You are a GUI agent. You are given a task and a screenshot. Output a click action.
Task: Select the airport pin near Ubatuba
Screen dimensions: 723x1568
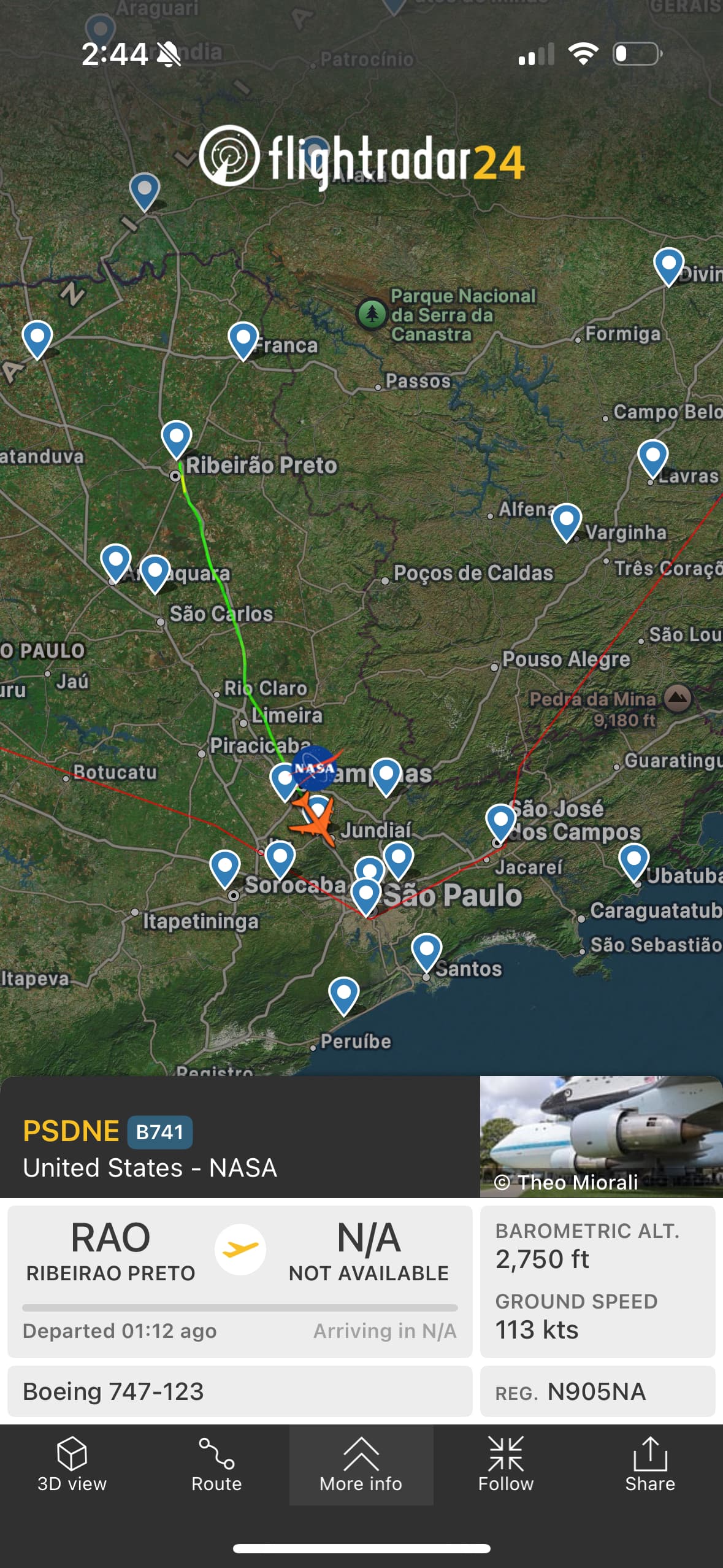click(x=633, y=859)
